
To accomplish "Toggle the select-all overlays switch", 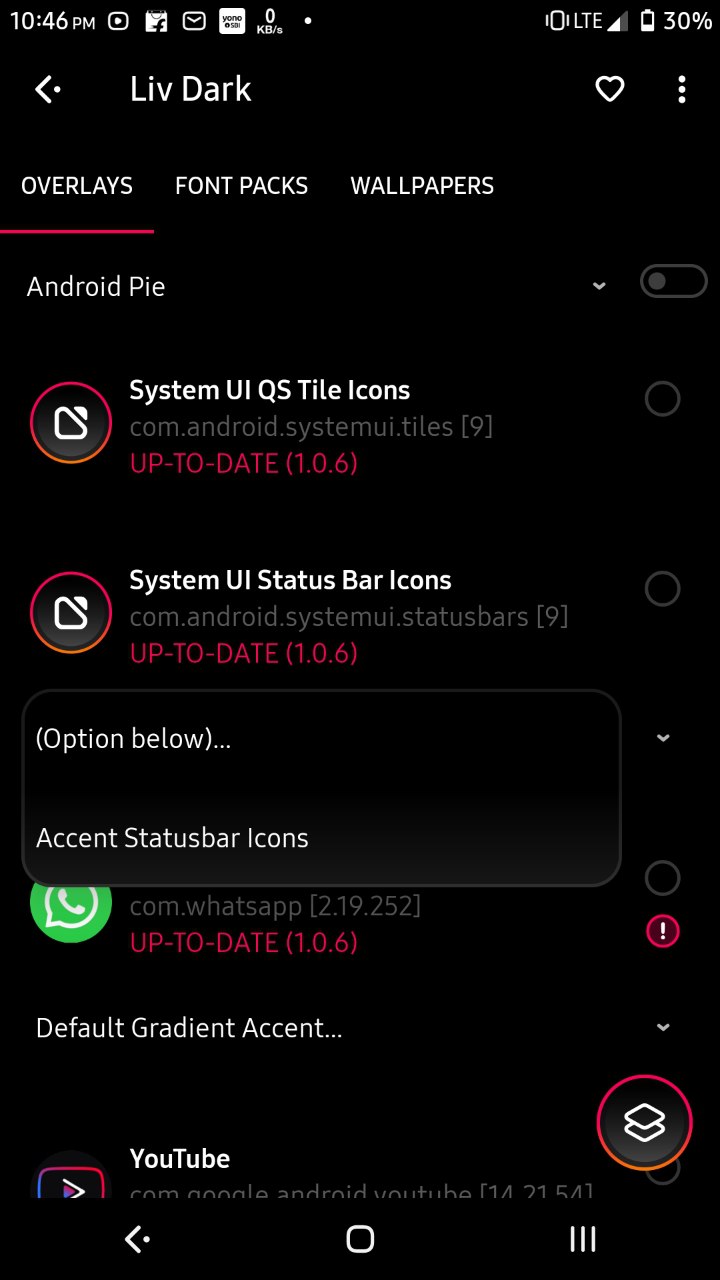I will 674,282.
